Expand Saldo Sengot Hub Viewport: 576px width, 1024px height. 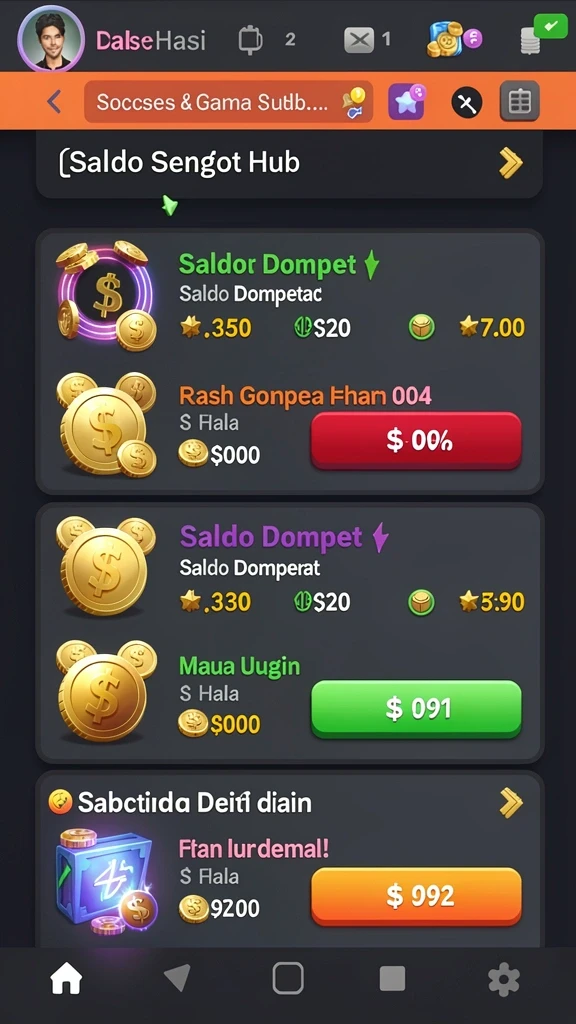pos(289,163)
